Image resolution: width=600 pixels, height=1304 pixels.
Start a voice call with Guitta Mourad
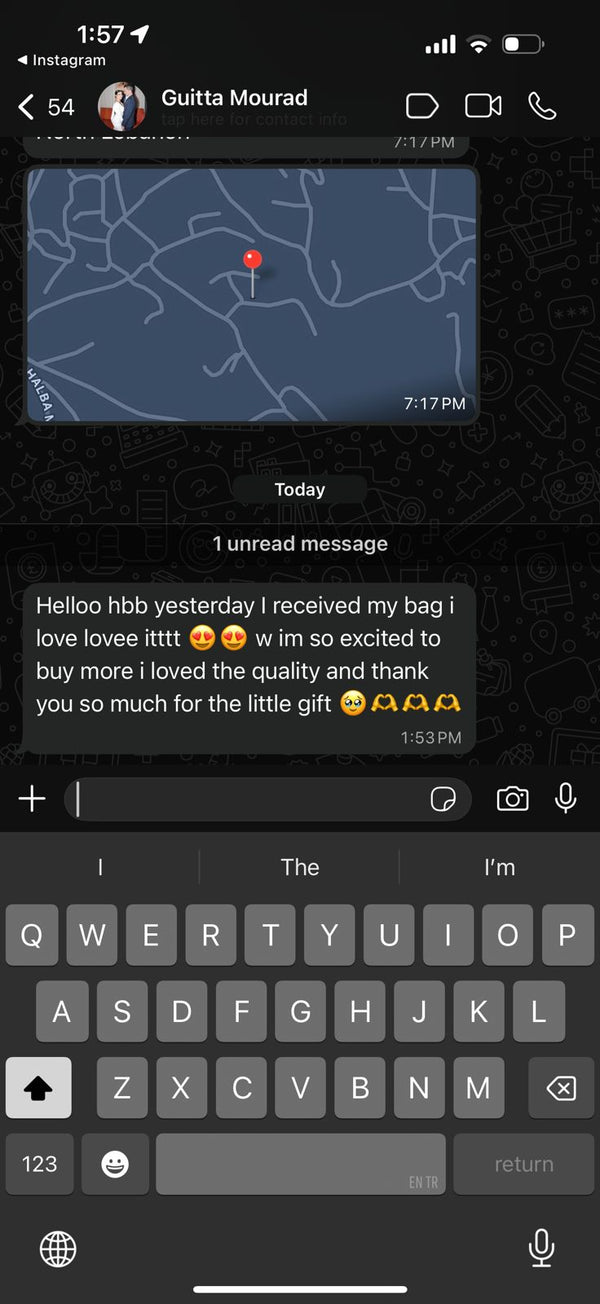[x=542, y=106]
